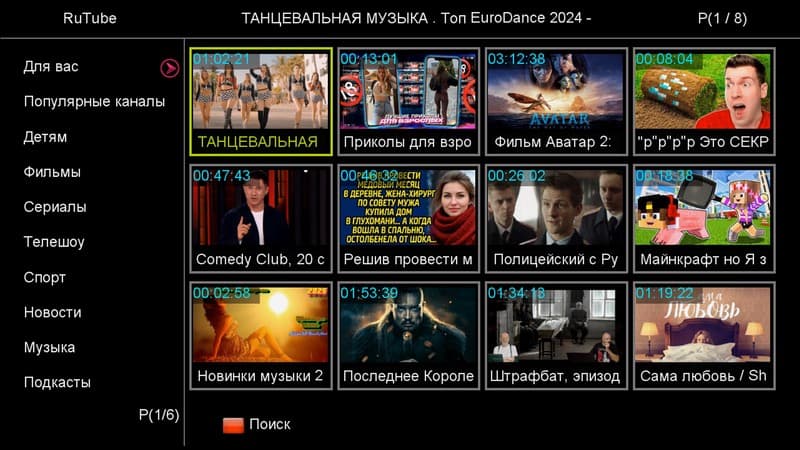Screen dimensions: 800x450
Task: Open the Музыка category
Action: (x=50, y=347)
